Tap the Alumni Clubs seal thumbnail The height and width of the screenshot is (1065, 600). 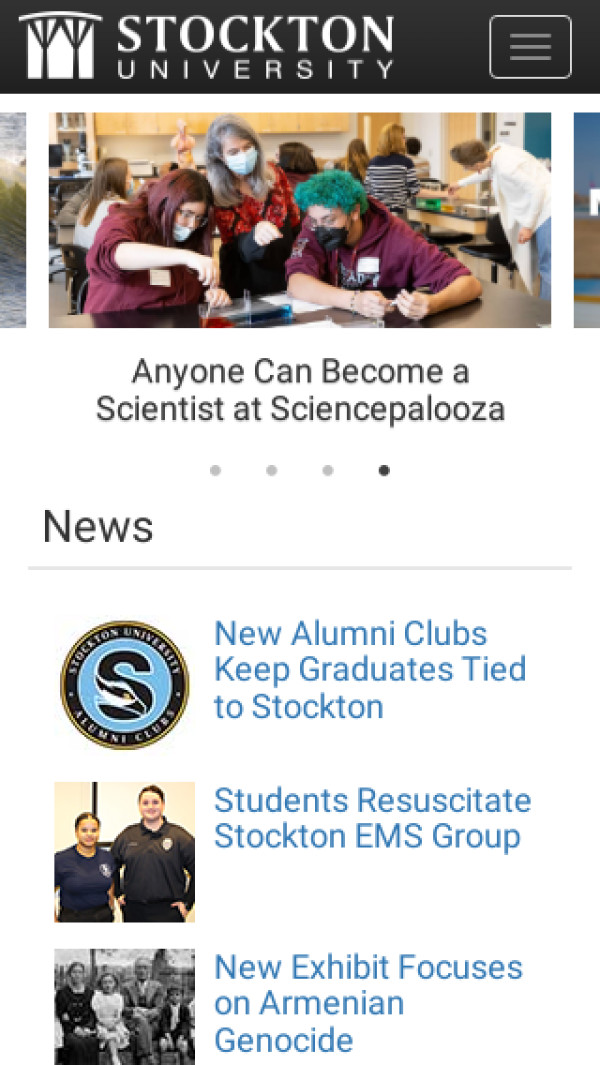pyautogui.click(x=125, y=685)
